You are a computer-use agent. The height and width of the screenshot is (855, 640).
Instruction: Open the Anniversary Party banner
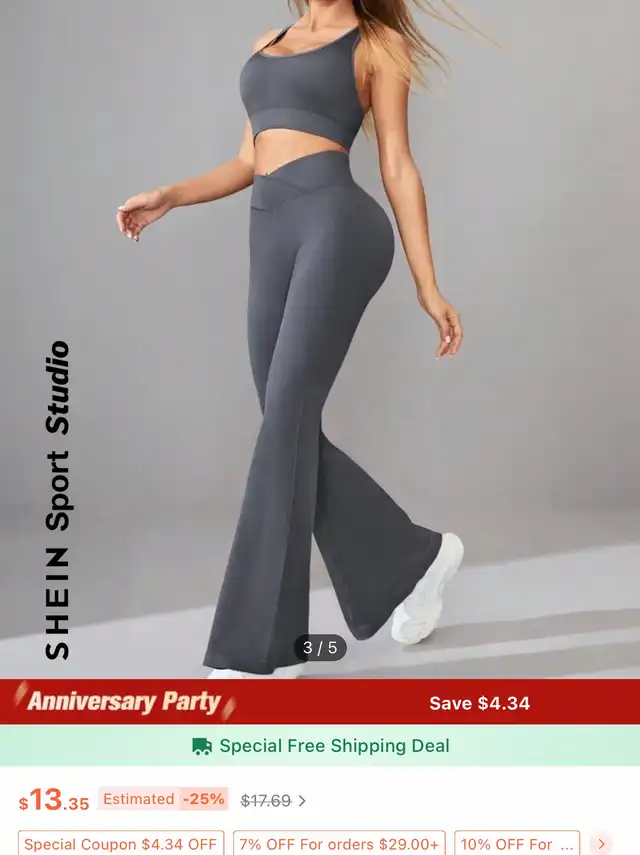(x=320, y=702)
